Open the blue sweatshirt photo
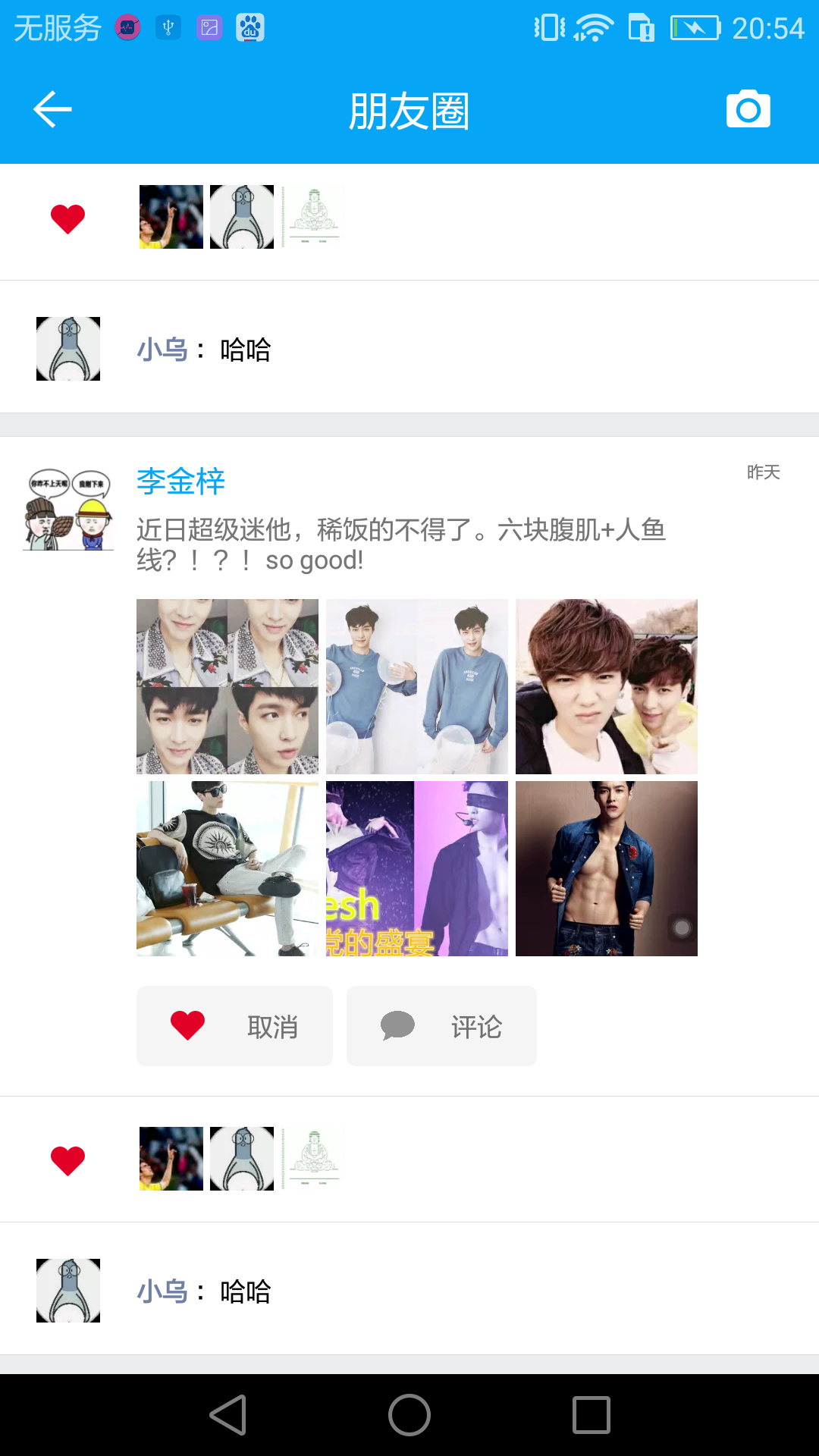Screen dimensions: 819x1456 click(x=417, y=686)
